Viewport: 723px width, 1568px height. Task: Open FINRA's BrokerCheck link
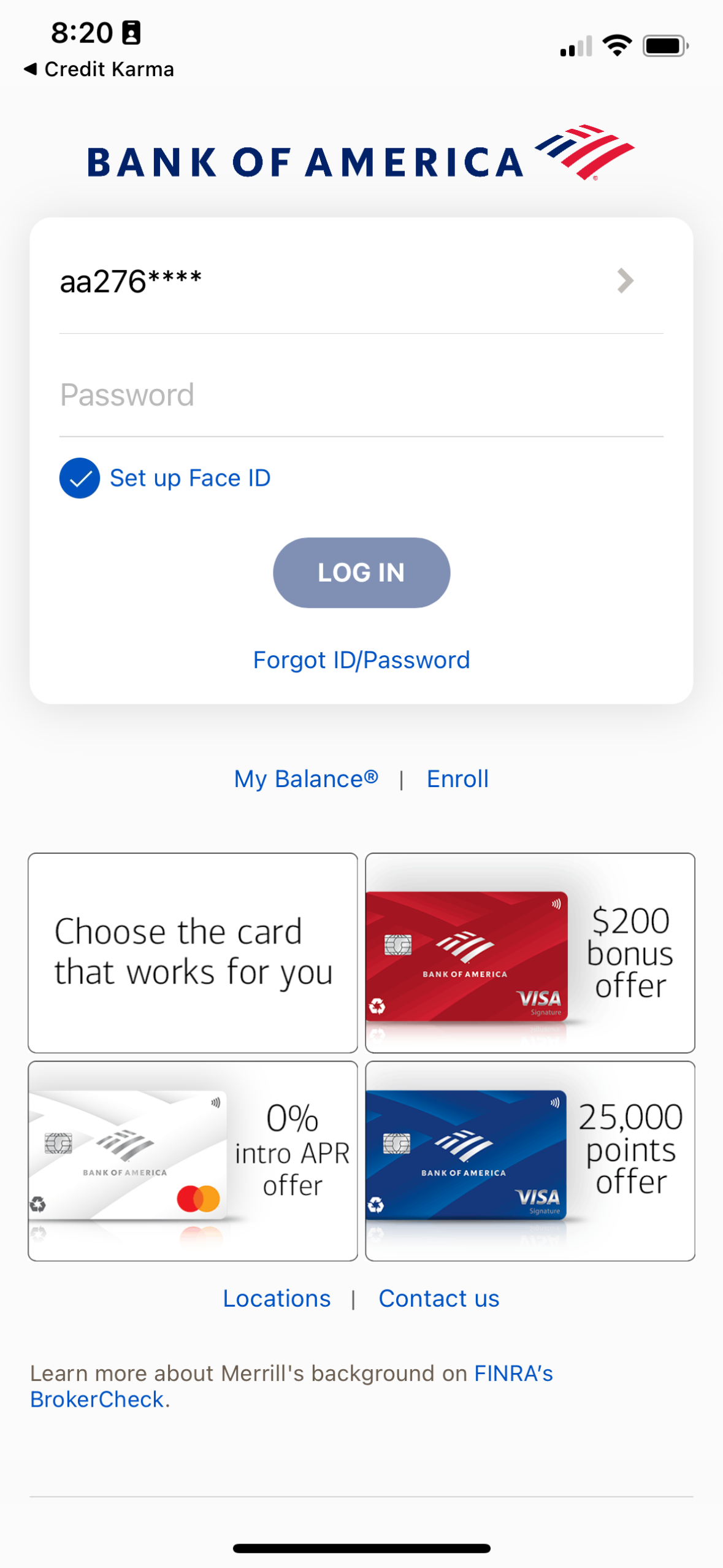[x=100, y=1400]
